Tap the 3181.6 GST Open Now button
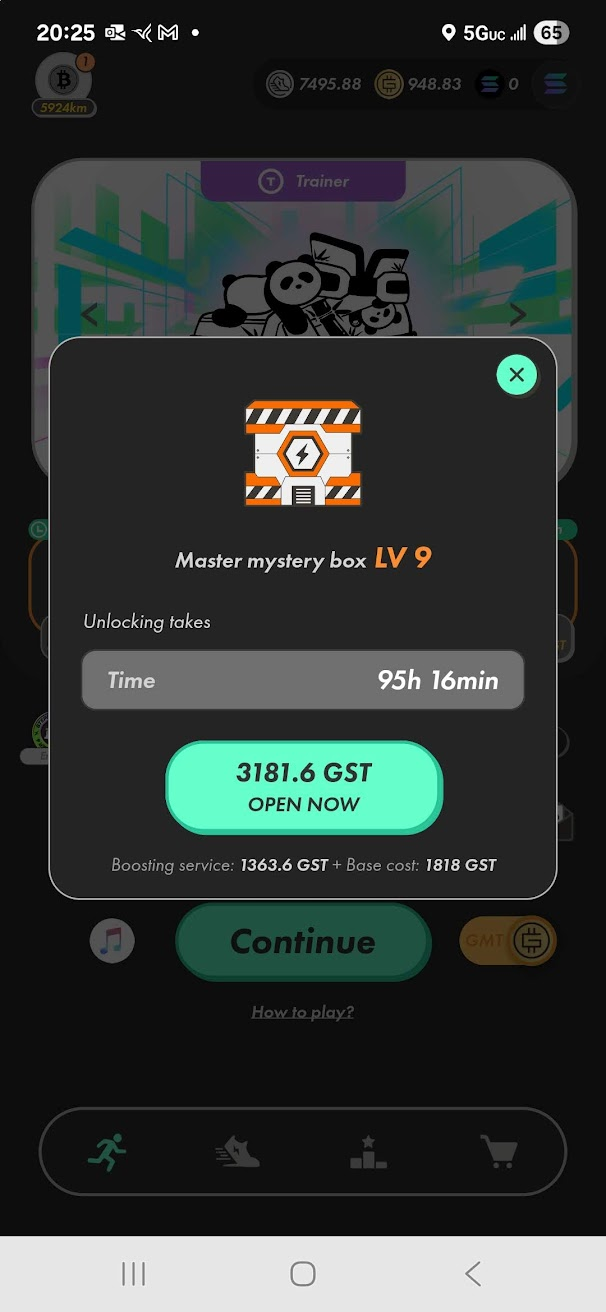The width and height of the screenshot is (606, 1312). click(x=303, y=787)
